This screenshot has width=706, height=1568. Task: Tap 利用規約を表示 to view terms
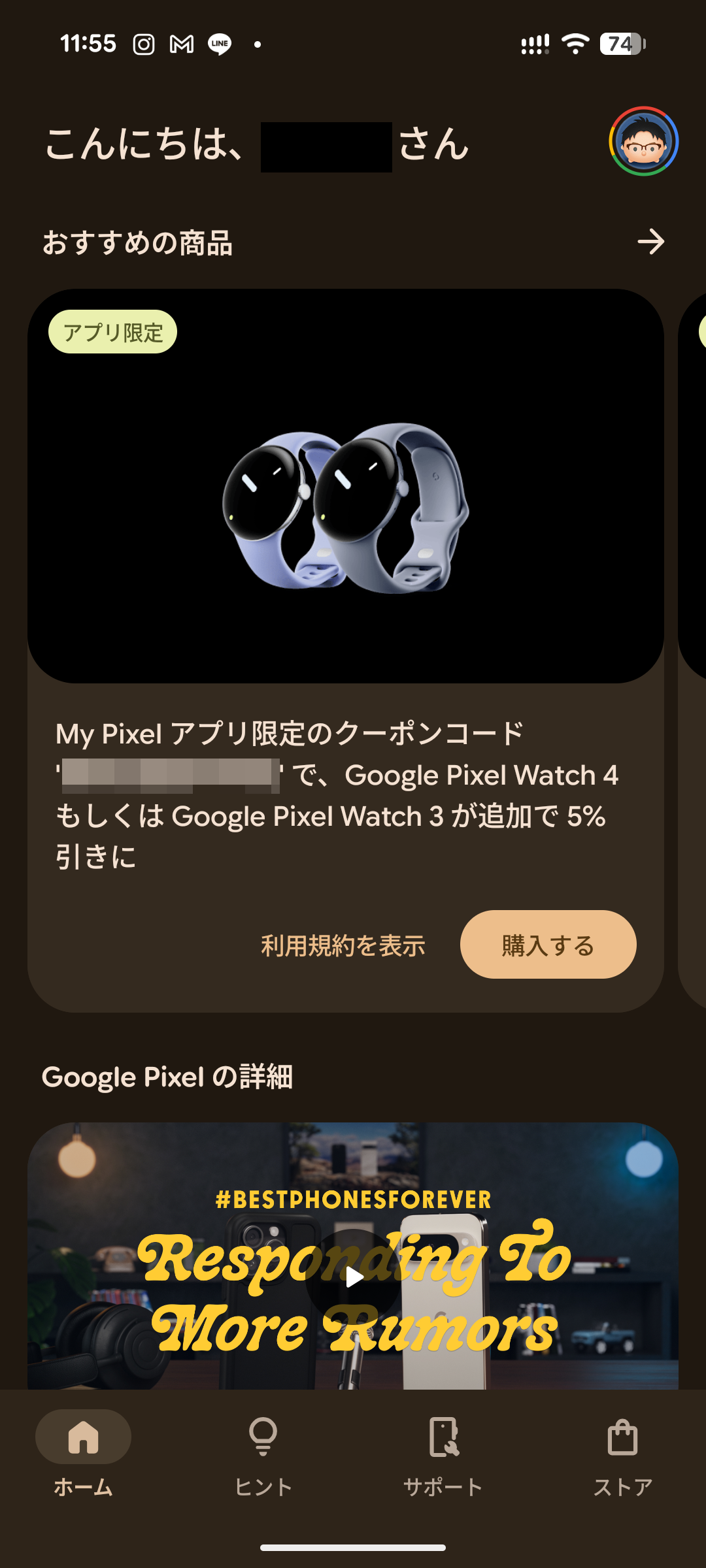tap(343, 945)
